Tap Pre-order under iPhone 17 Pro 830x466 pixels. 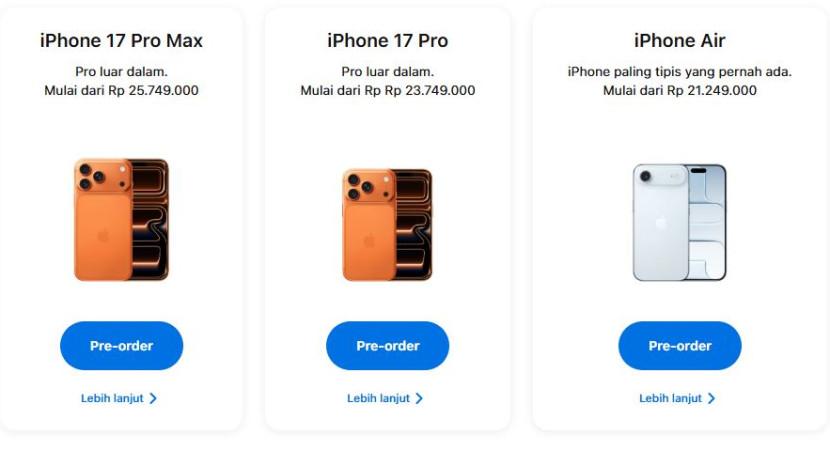(387, 346)
